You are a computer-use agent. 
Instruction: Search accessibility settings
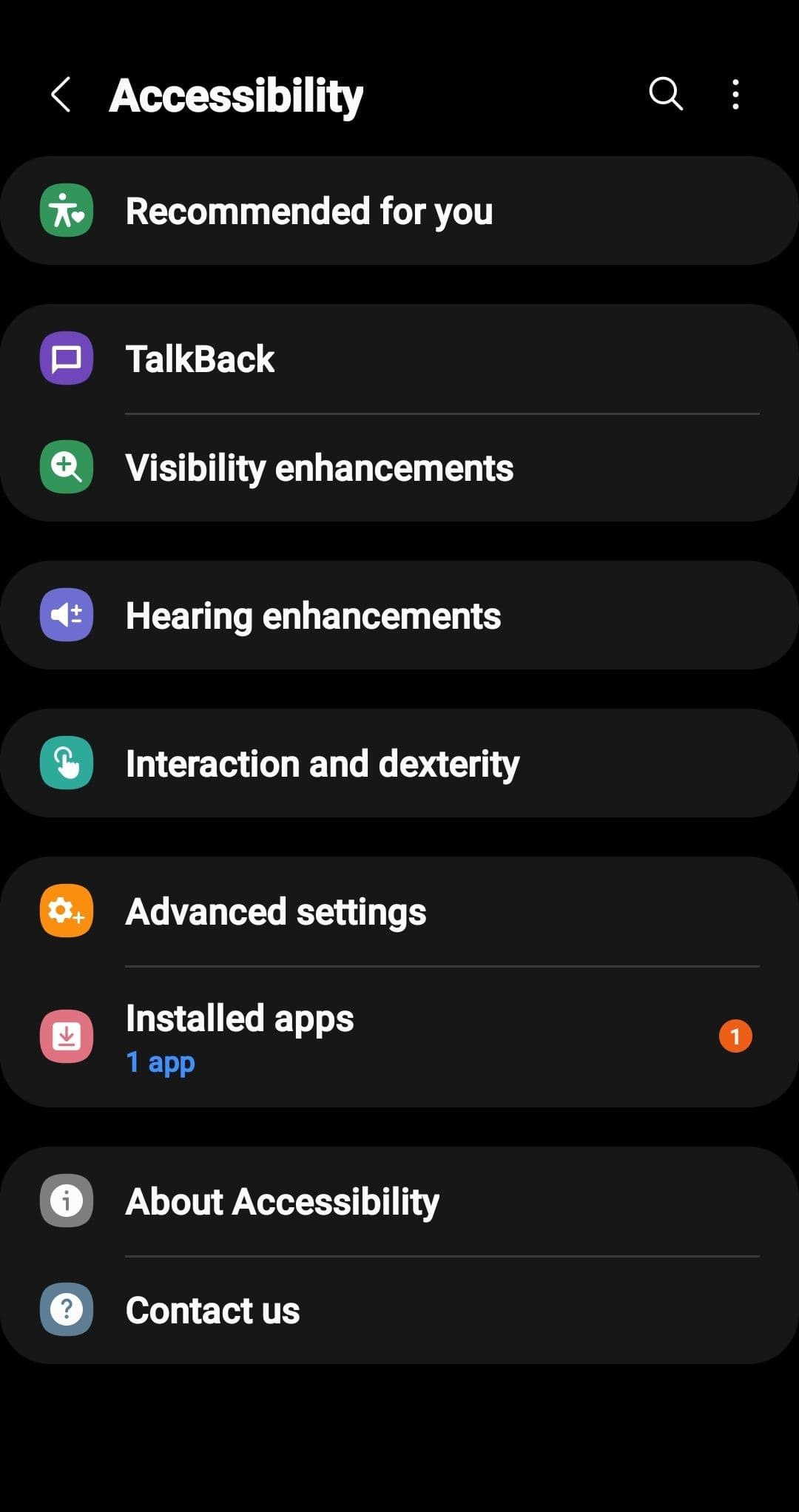click(665, 95)
